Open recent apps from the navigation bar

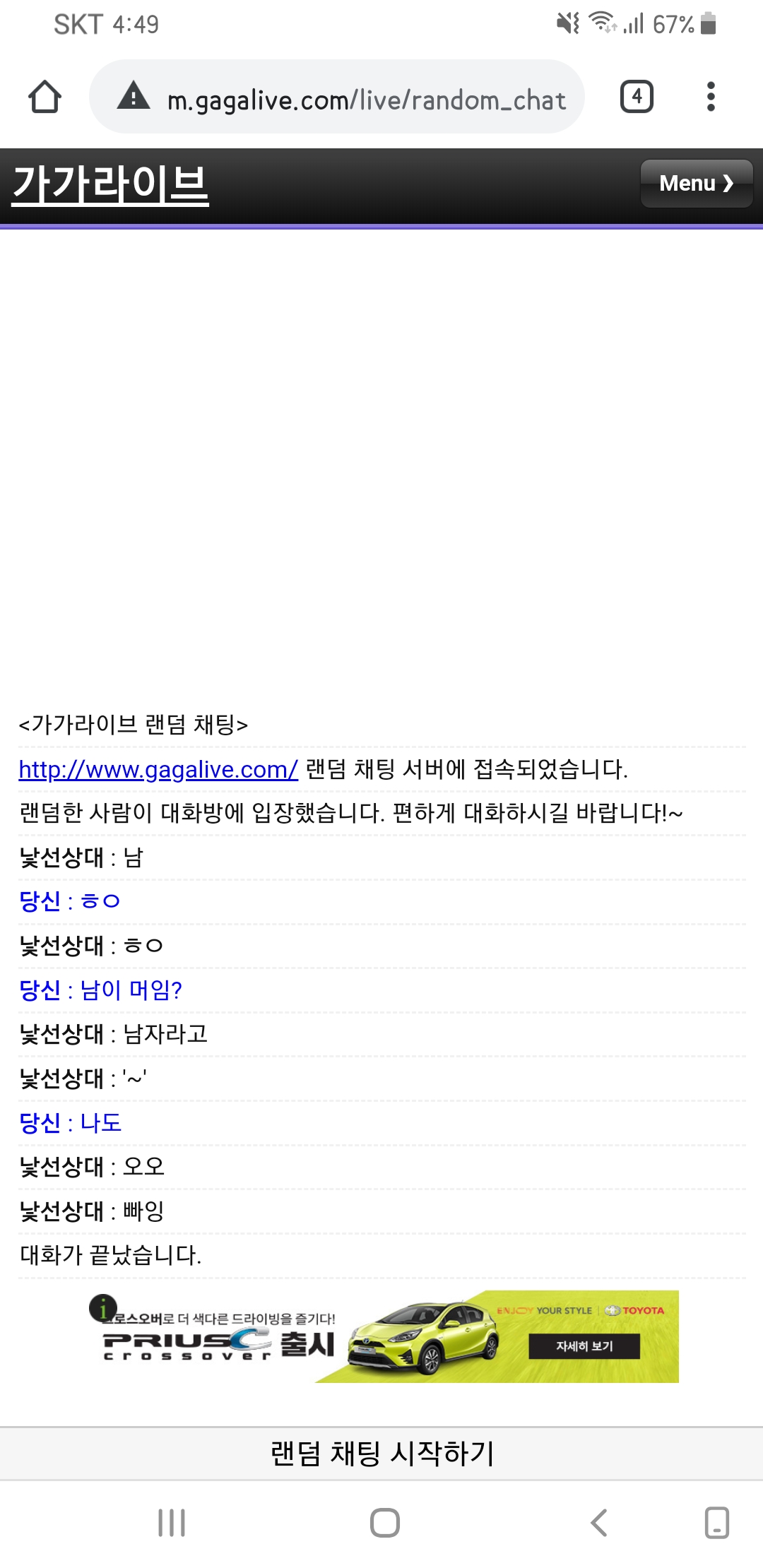[172, 1523]
